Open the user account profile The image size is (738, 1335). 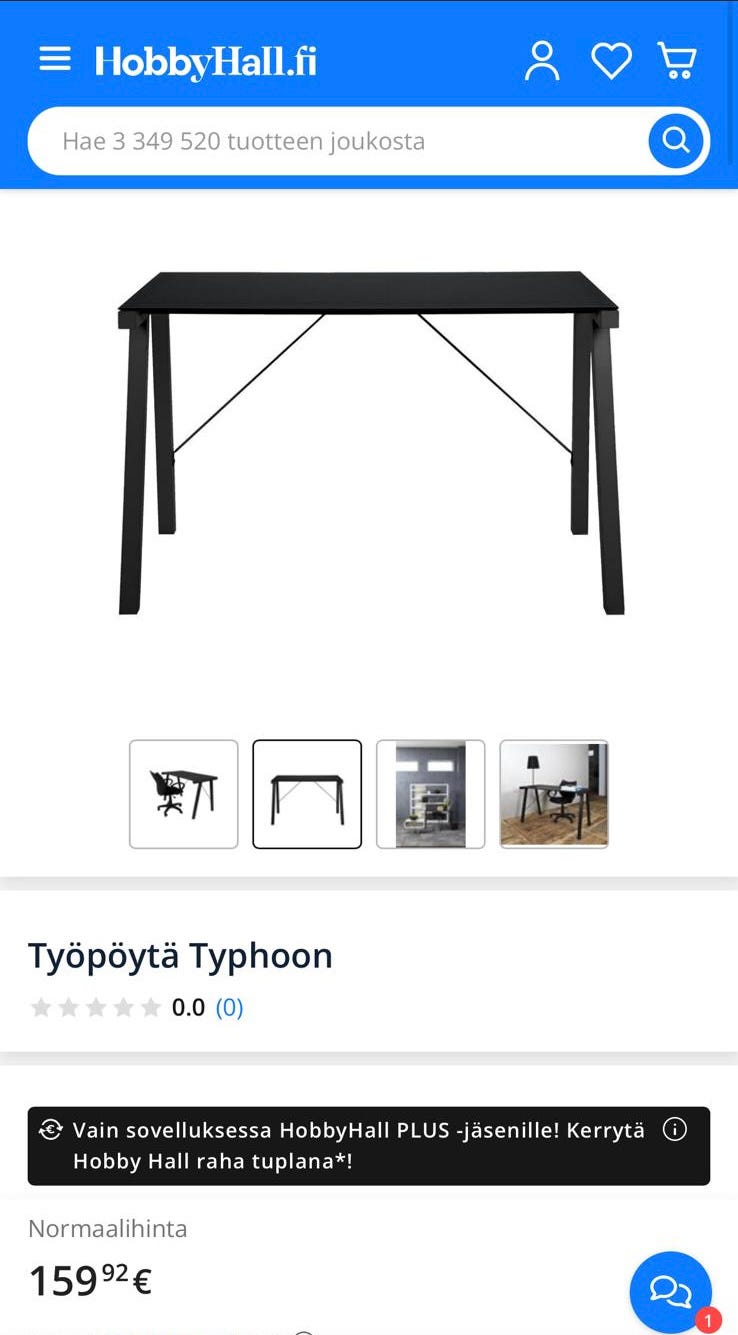click(542, 61)
